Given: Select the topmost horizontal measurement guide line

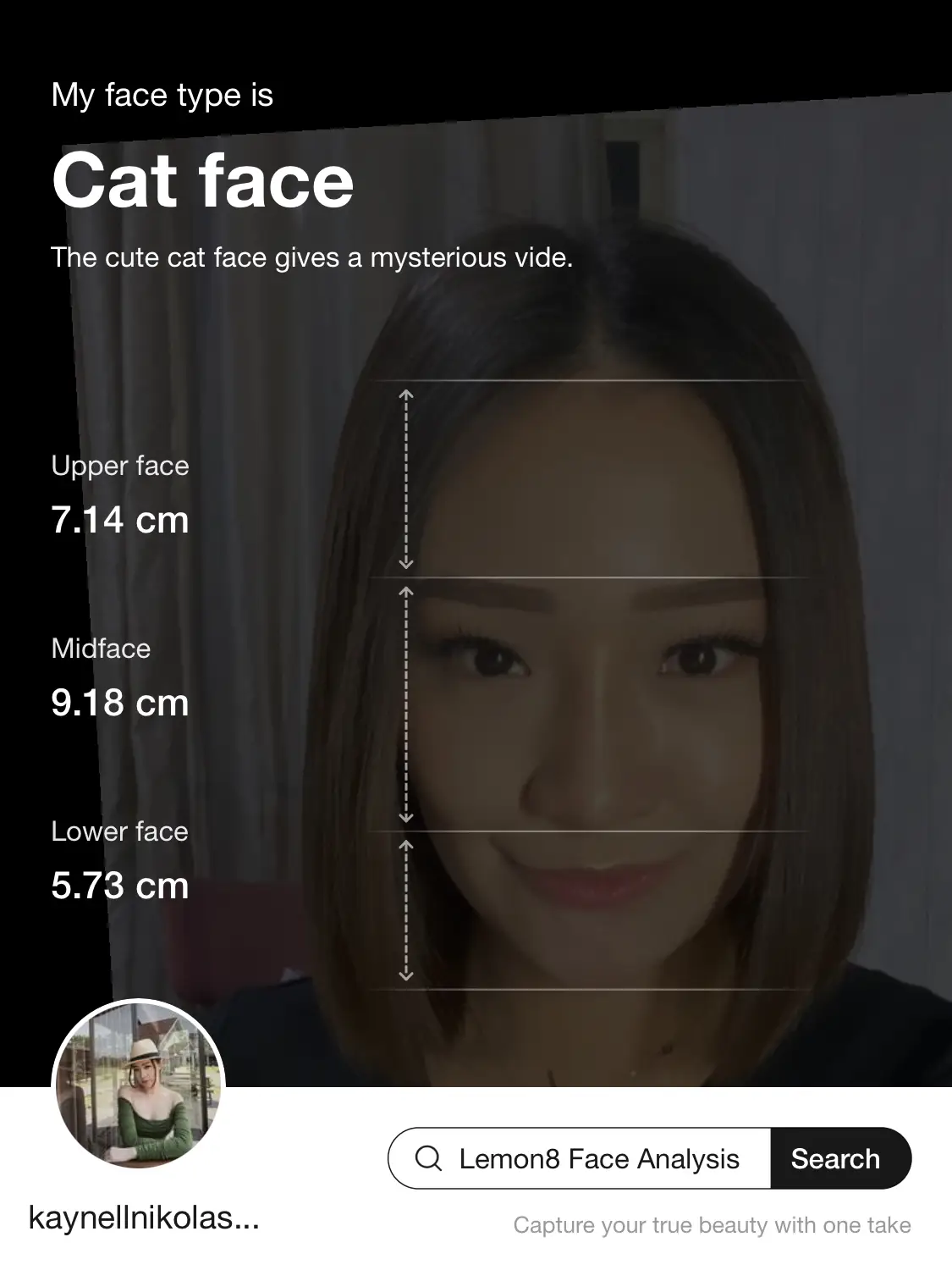Looking at the screenshot, I should point(592,381).
